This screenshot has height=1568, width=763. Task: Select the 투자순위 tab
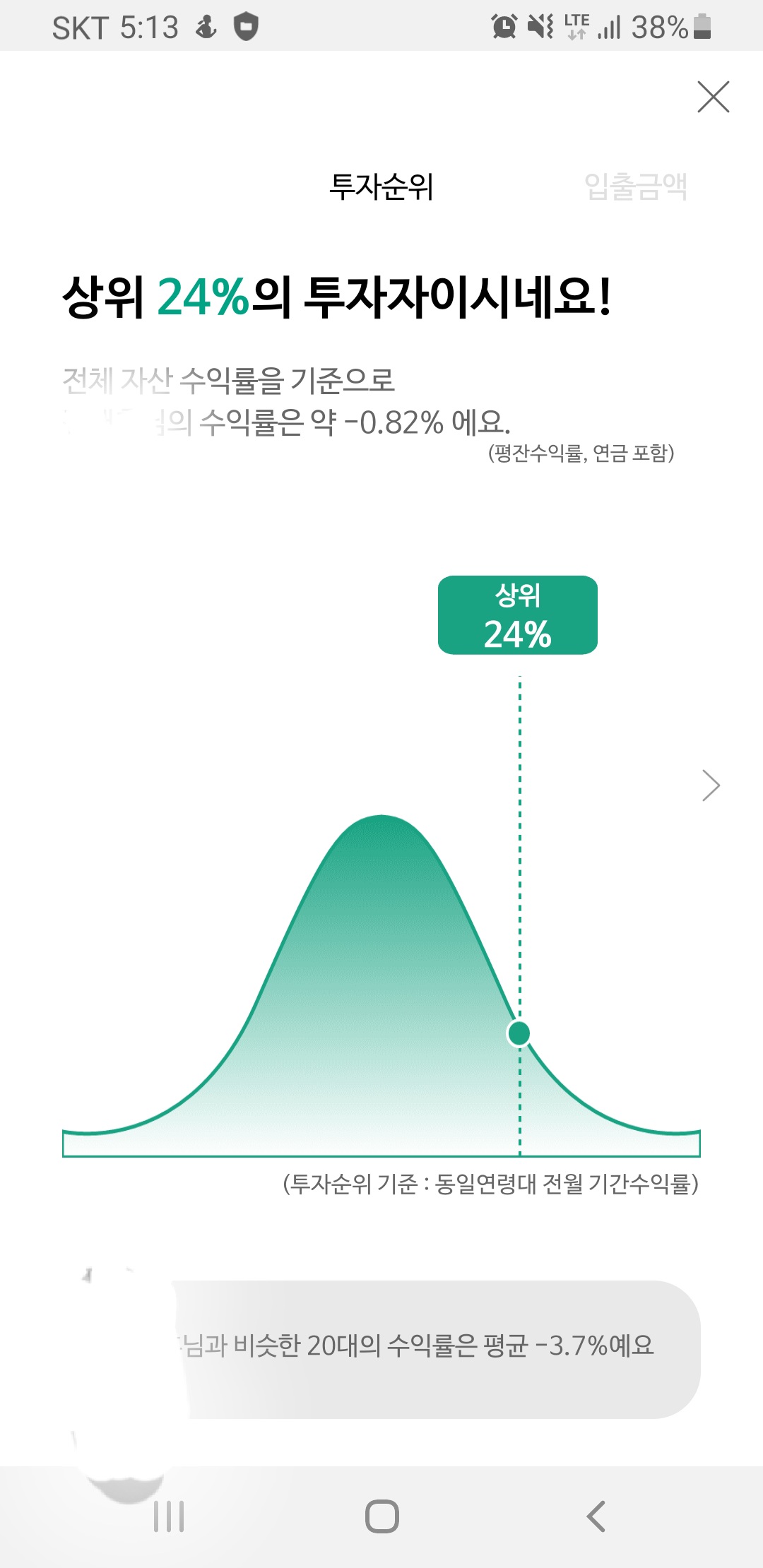pyautogui.click(x=381, y=186)
